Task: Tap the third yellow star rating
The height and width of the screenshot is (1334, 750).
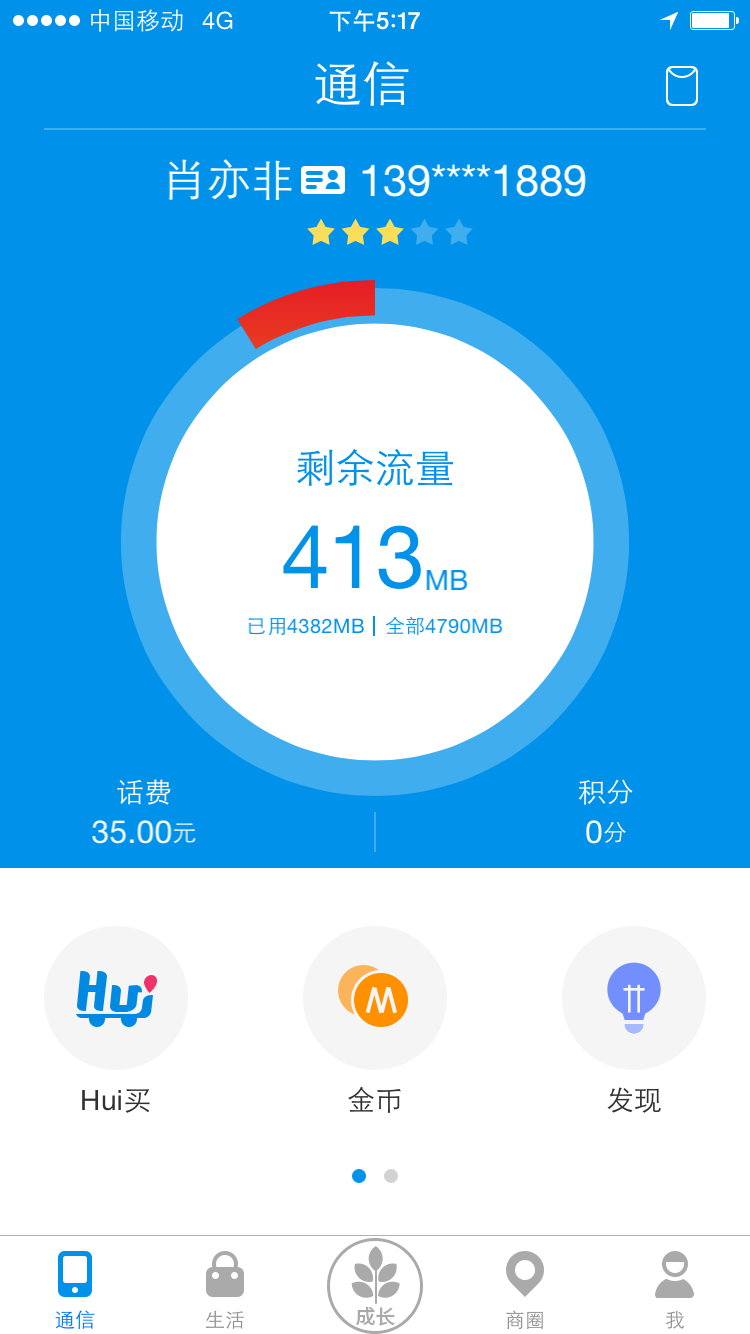Action: (x=389, y=231)
